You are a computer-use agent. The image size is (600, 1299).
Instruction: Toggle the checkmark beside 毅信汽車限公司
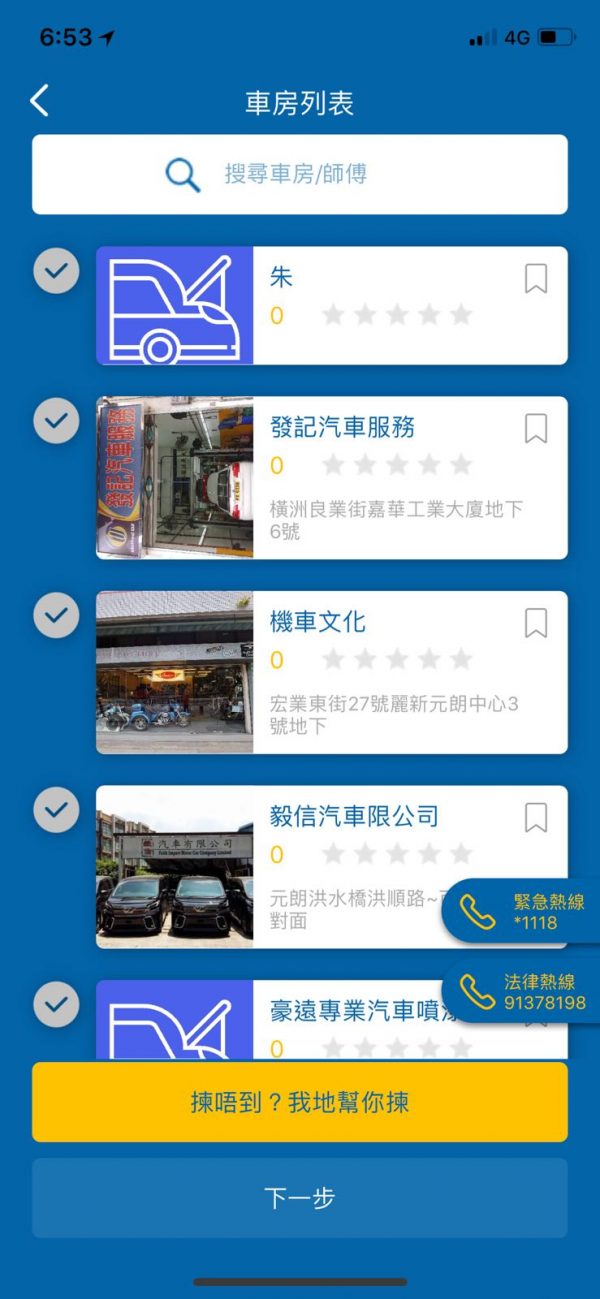click(x=56, y=810)
